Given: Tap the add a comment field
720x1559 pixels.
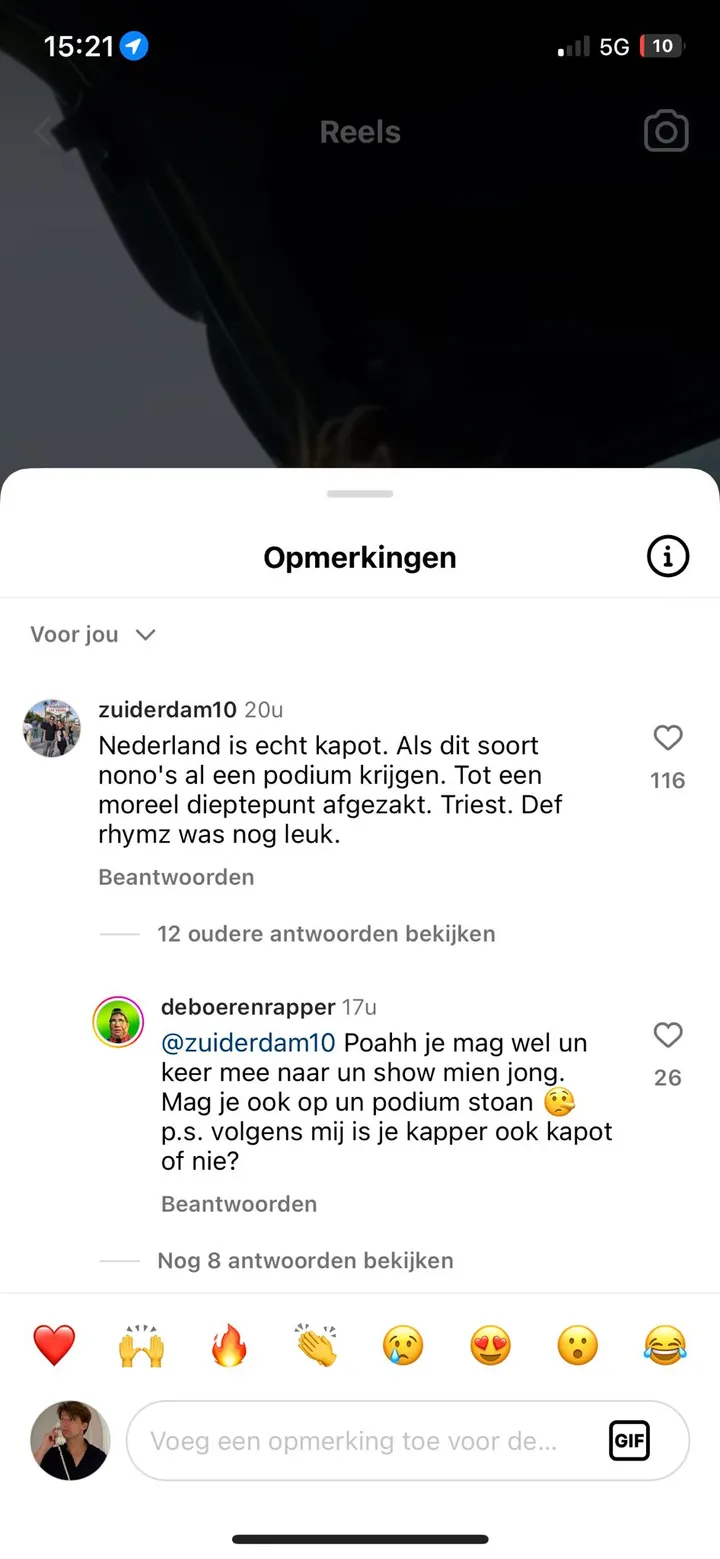Looking at the screenshot, I should [x=360, y=1441].
